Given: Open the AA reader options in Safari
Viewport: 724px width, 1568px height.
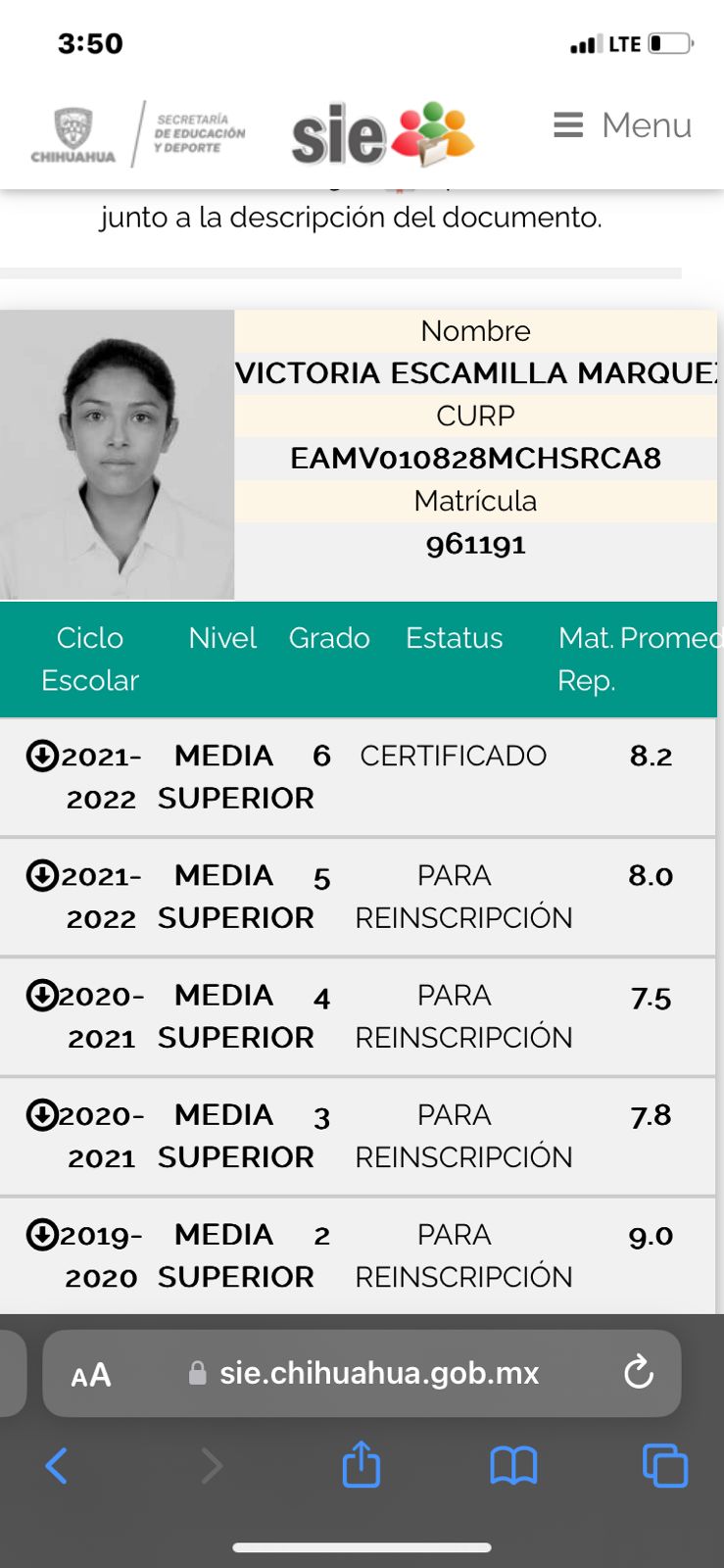Looking at the screenshot, I should pos(91,1375).
